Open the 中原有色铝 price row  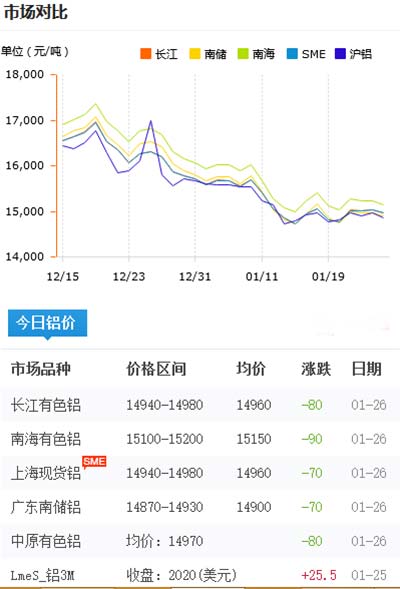pyautogui.click(x=200, y=541)
